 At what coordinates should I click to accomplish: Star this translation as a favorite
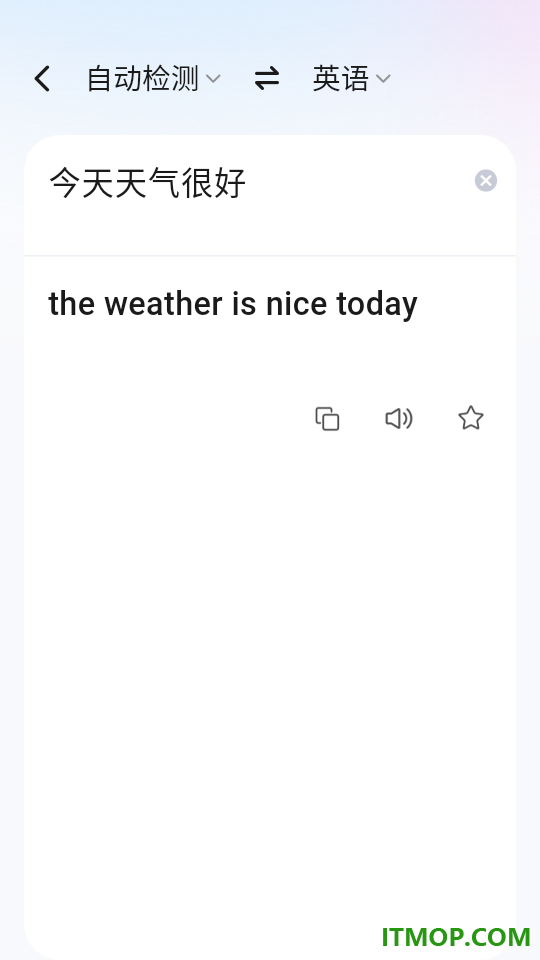coord(471,418)
